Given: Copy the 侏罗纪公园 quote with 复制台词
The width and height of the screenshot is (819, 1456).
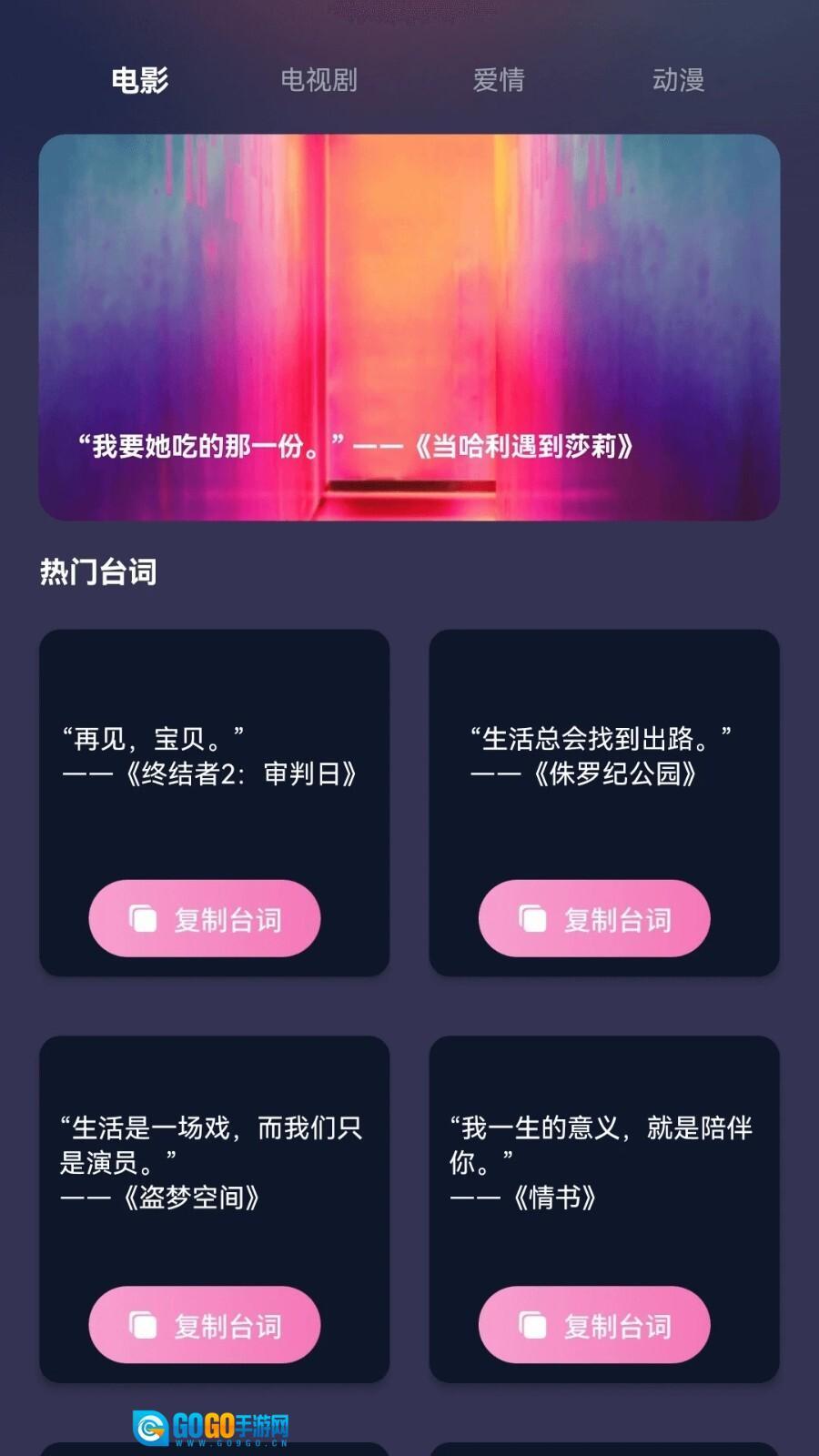Looking at the screenshot, I should (x=594, y=918).
